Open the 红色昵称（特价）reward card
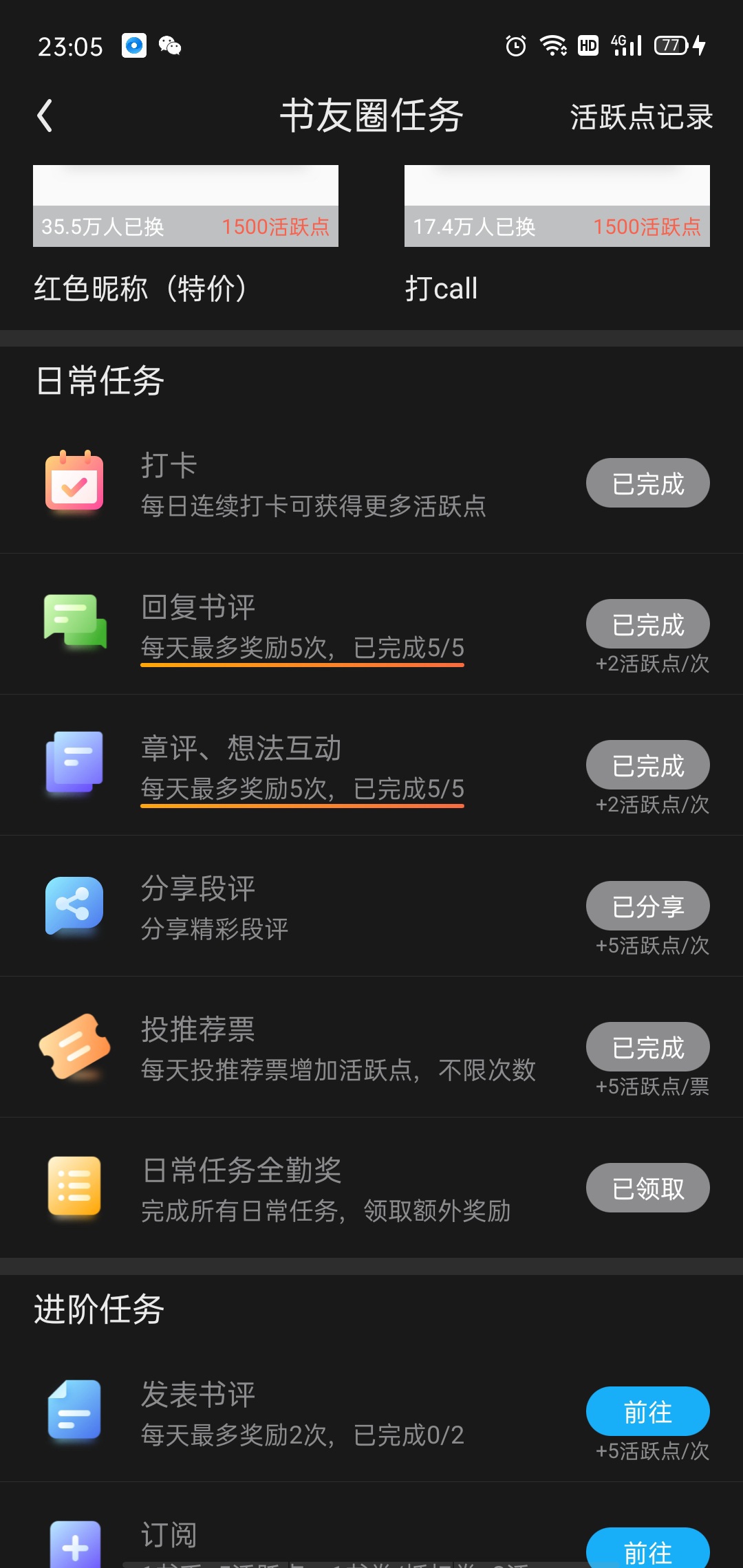This screenshot has height=1568, width=743. pos(185,234)
